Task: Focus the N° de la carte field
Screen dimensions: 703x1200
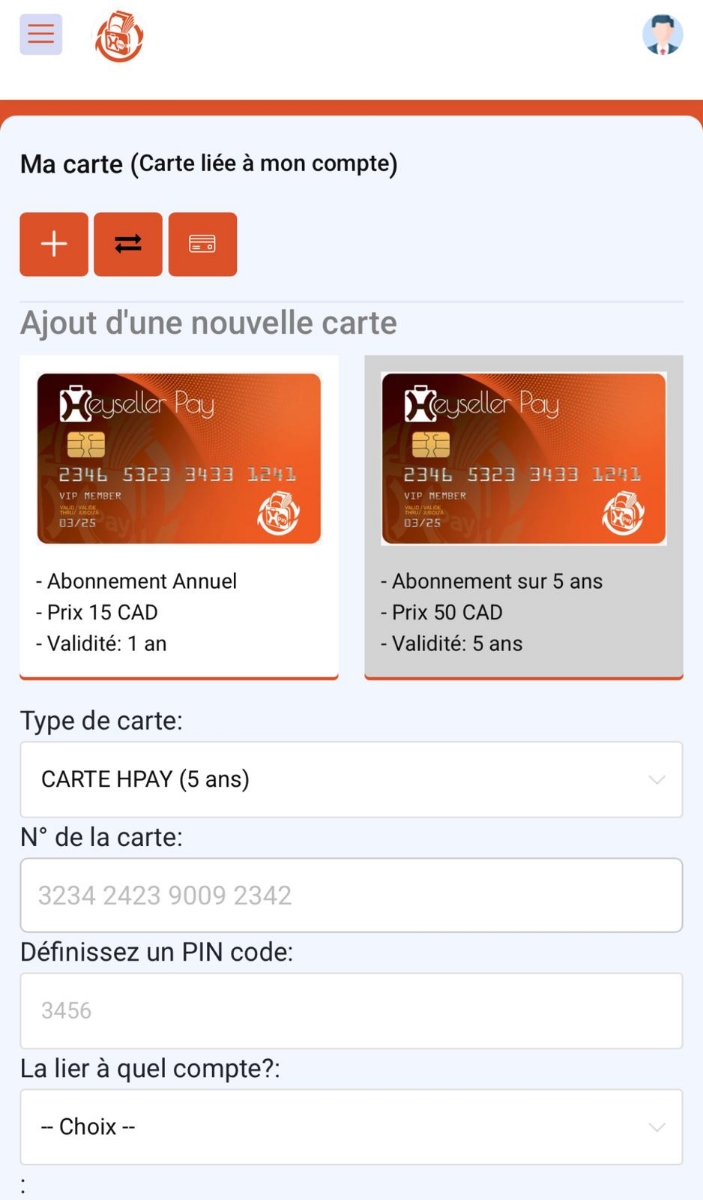Action: pyautogui.click(x=351, y=895)
